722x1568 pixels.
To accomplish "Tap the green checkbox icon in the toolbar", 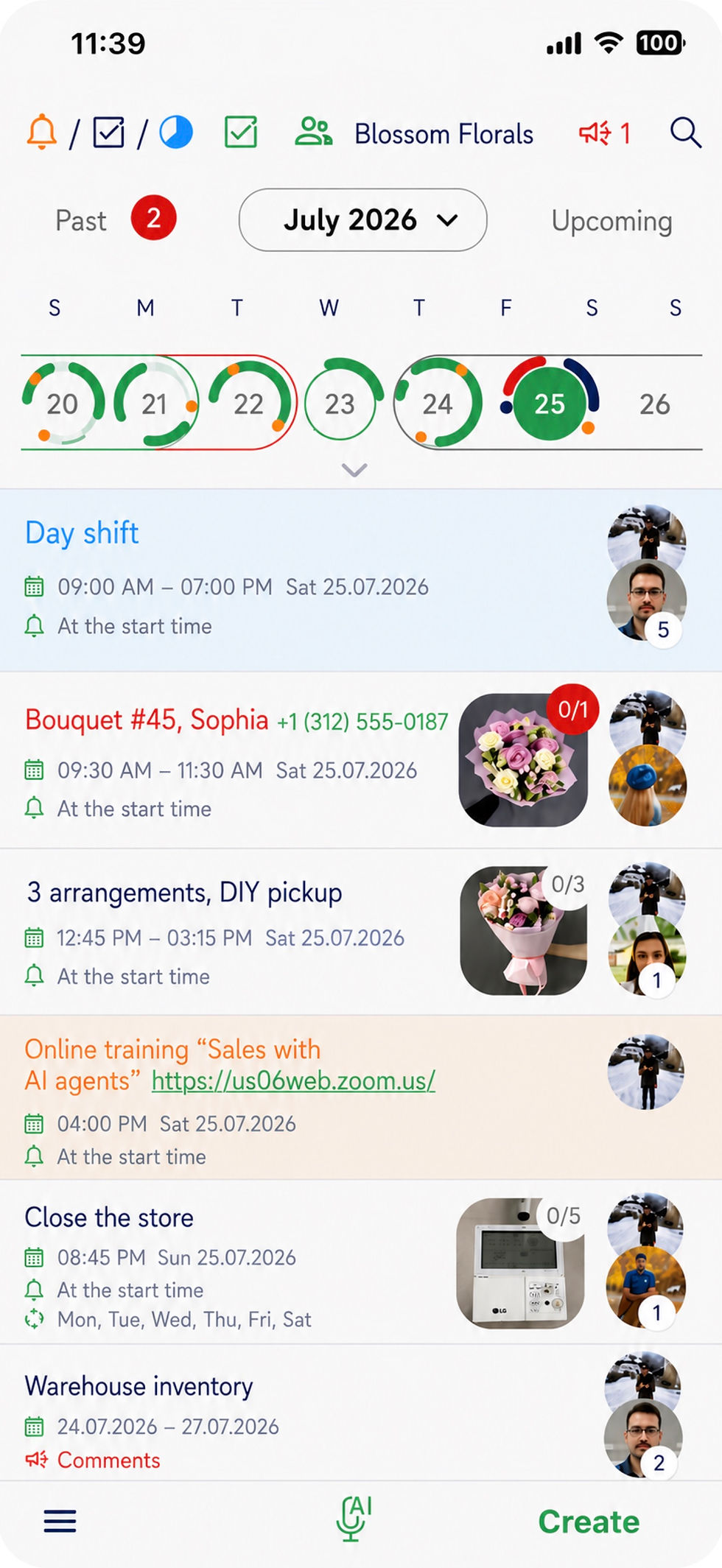I will tap(241, 133).
